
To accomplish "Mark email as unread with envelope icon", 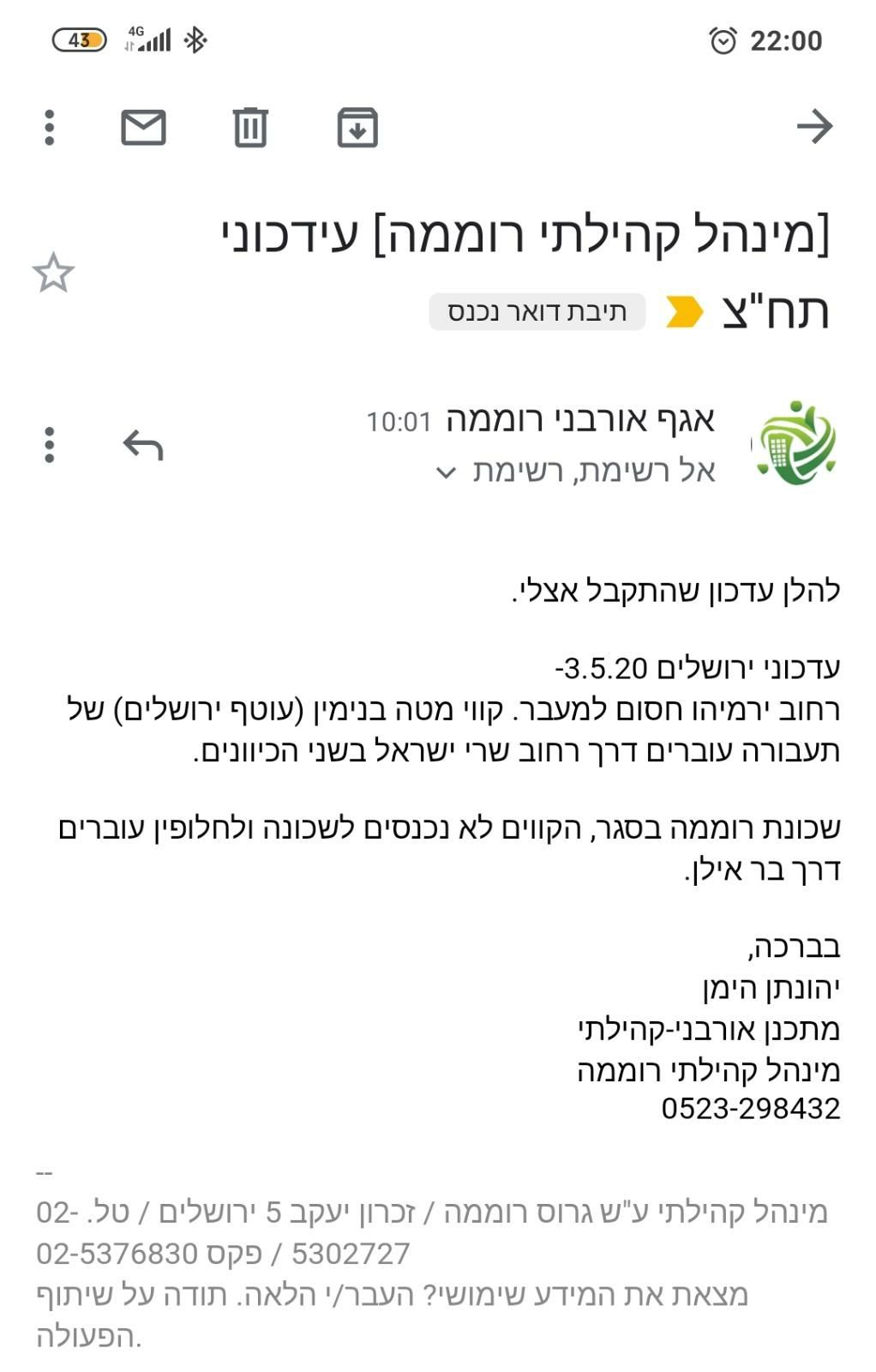I will pos(143,128).
